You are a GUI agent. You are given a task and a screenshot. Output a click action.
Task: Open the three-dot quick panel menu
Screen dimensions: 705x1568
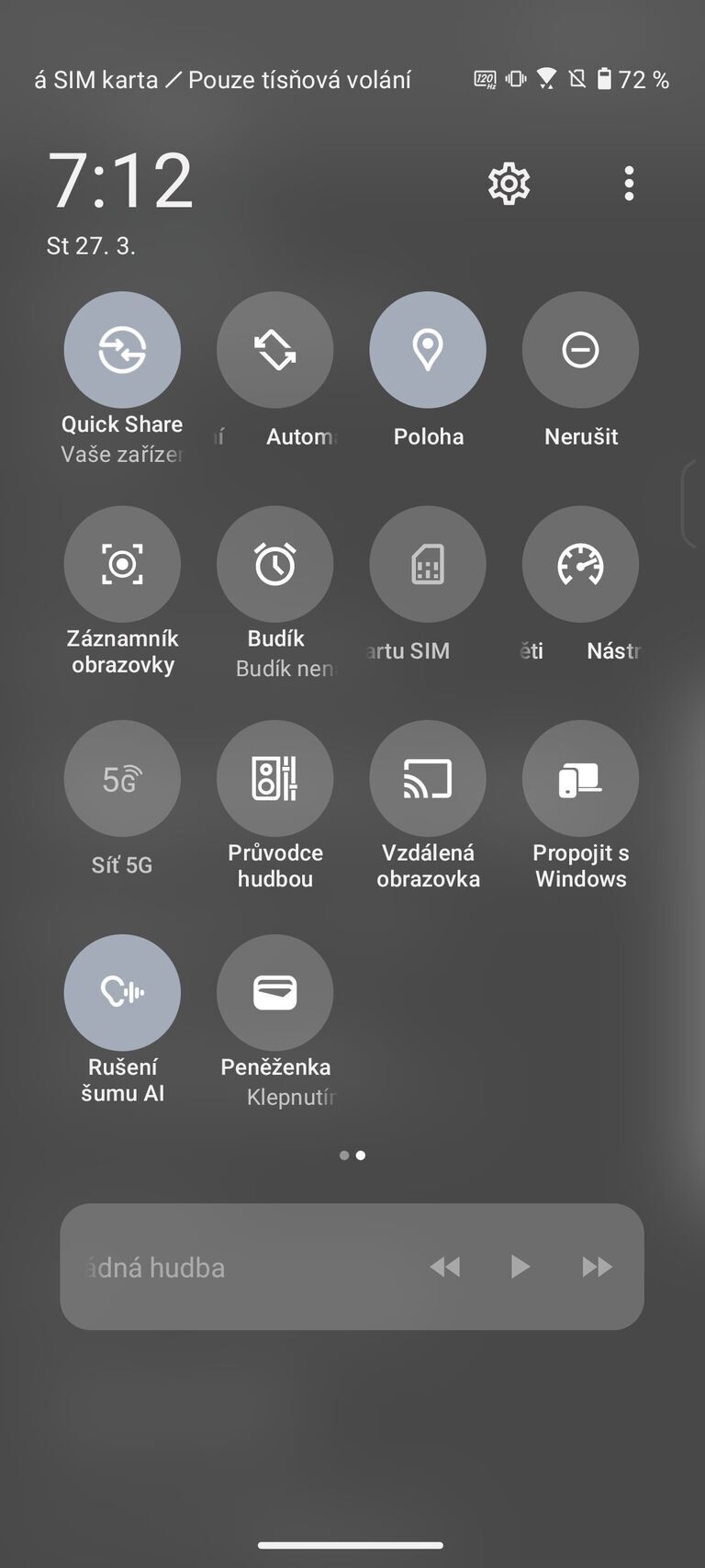tap(629, 184)
